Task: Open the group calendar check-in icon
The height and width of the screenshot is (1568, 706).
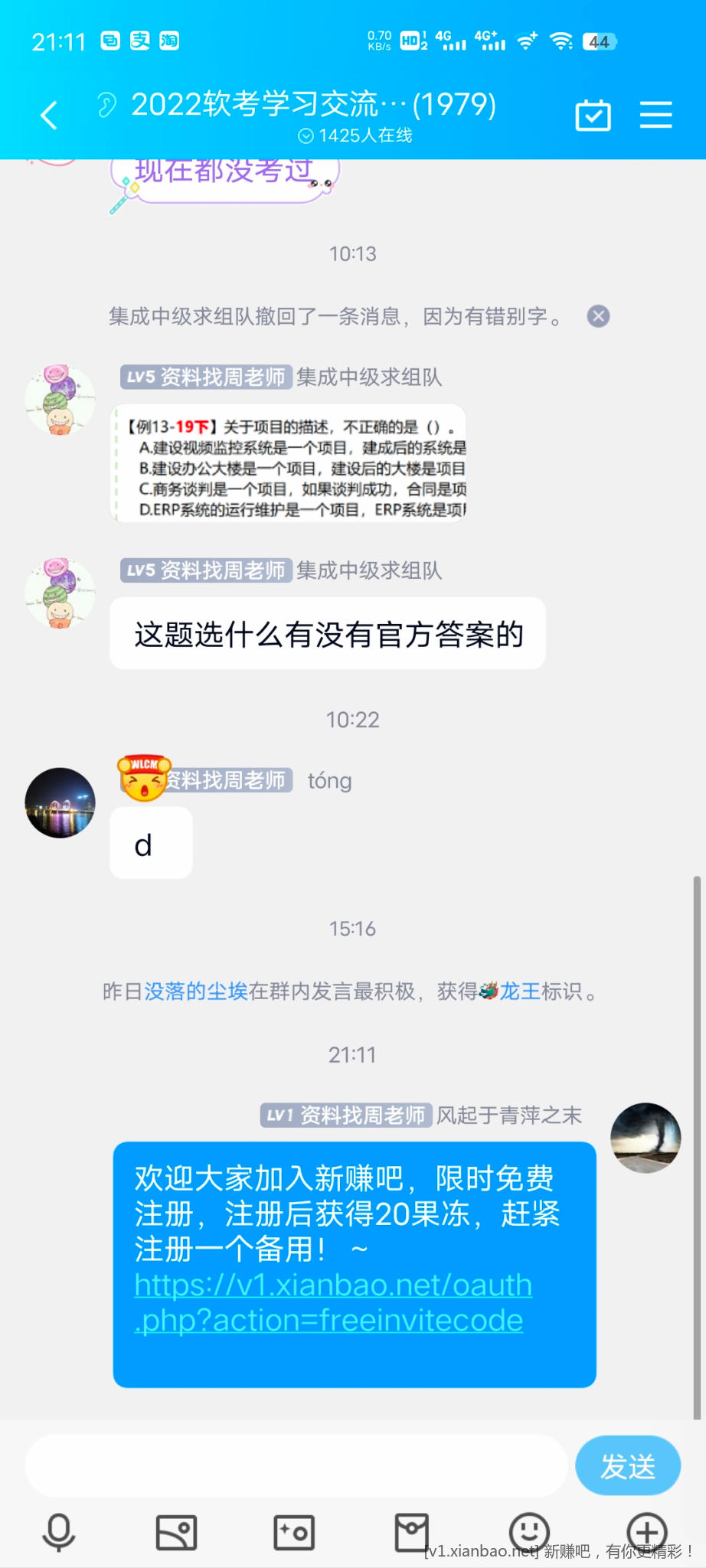Action: coord(593,116)
